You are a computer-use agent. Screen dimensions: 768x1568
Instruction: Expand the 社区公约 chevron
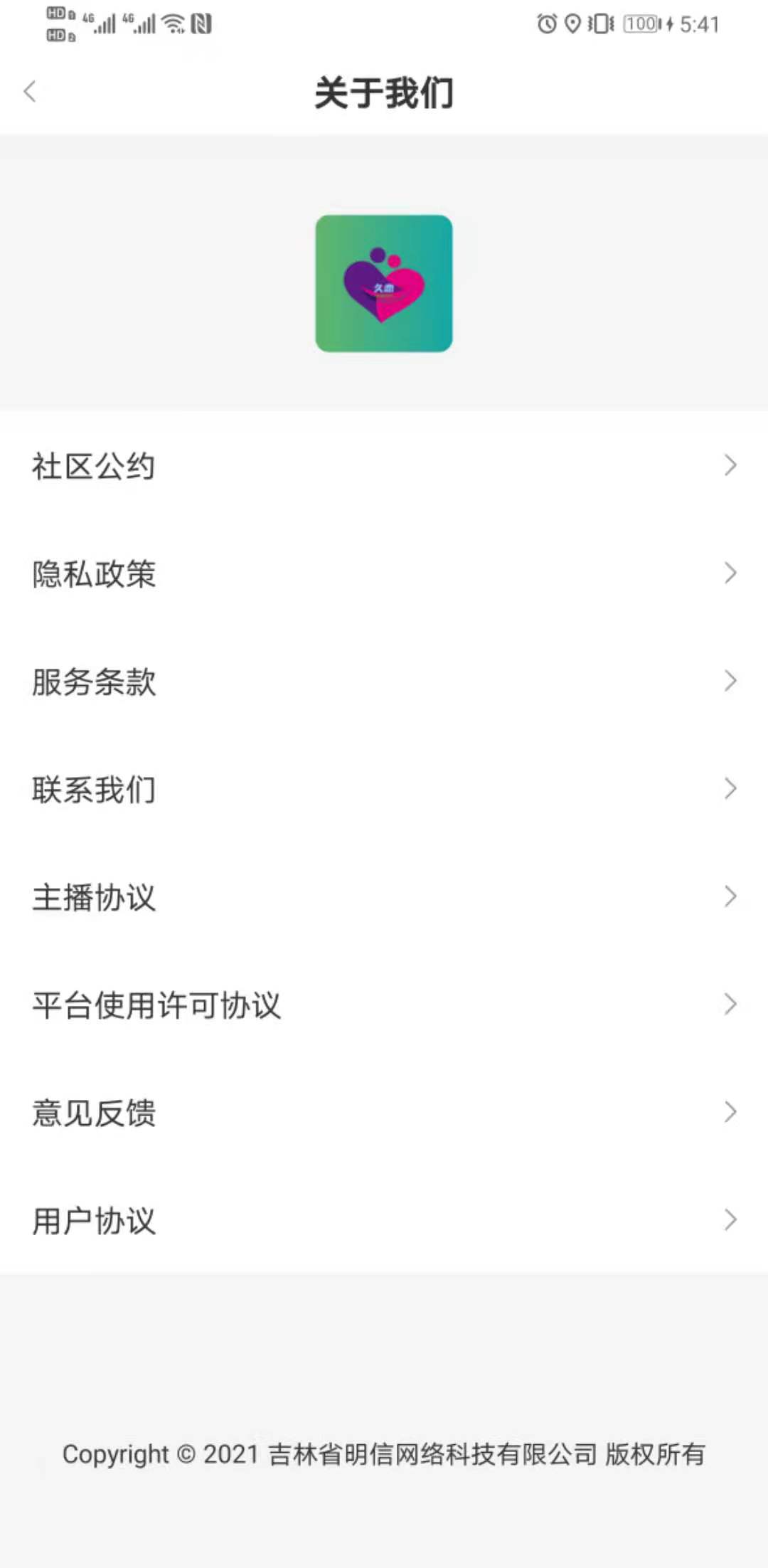point(731,465)
